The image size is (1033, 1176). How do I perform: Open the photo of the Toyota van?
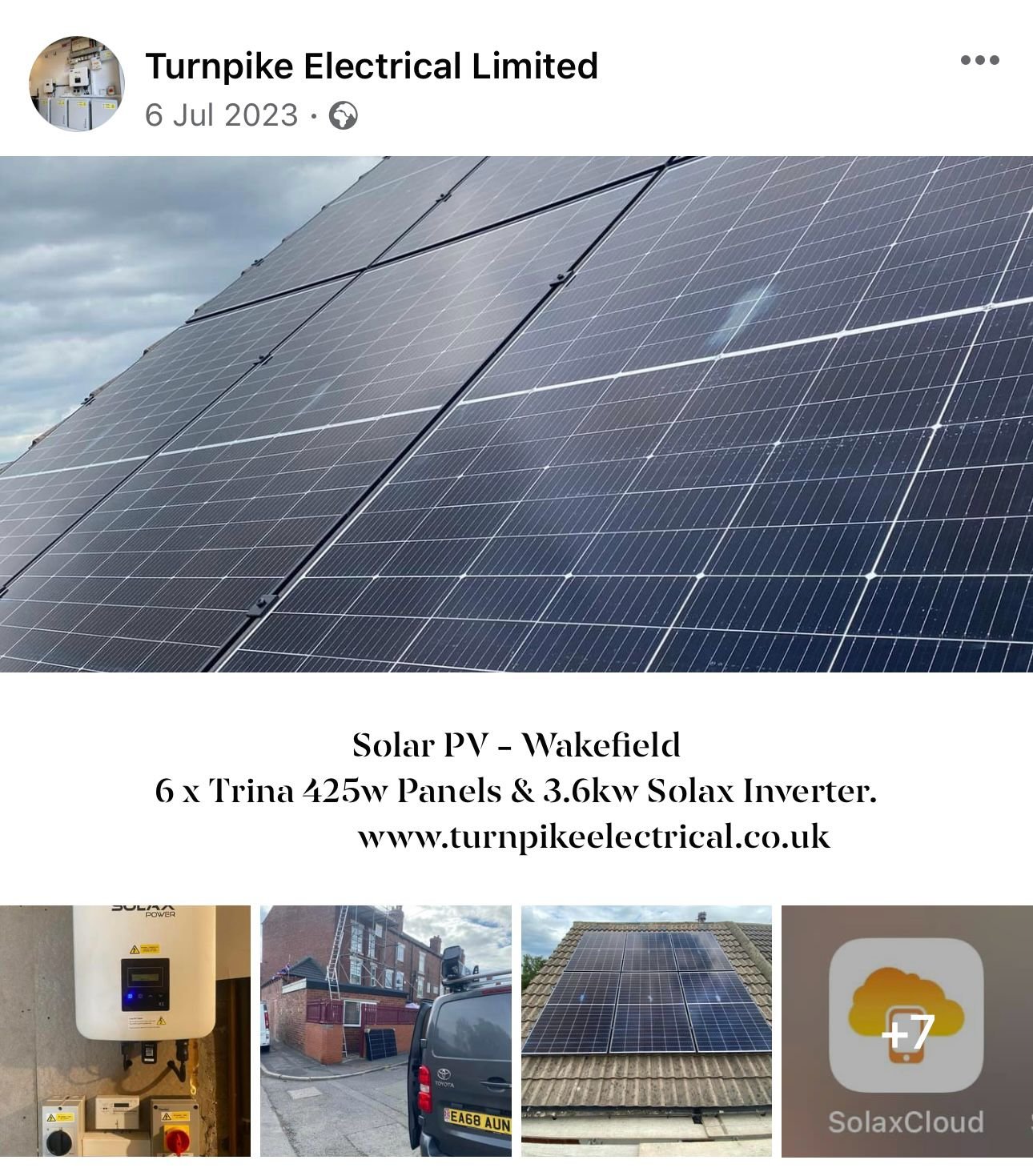tap(385, 1030)
